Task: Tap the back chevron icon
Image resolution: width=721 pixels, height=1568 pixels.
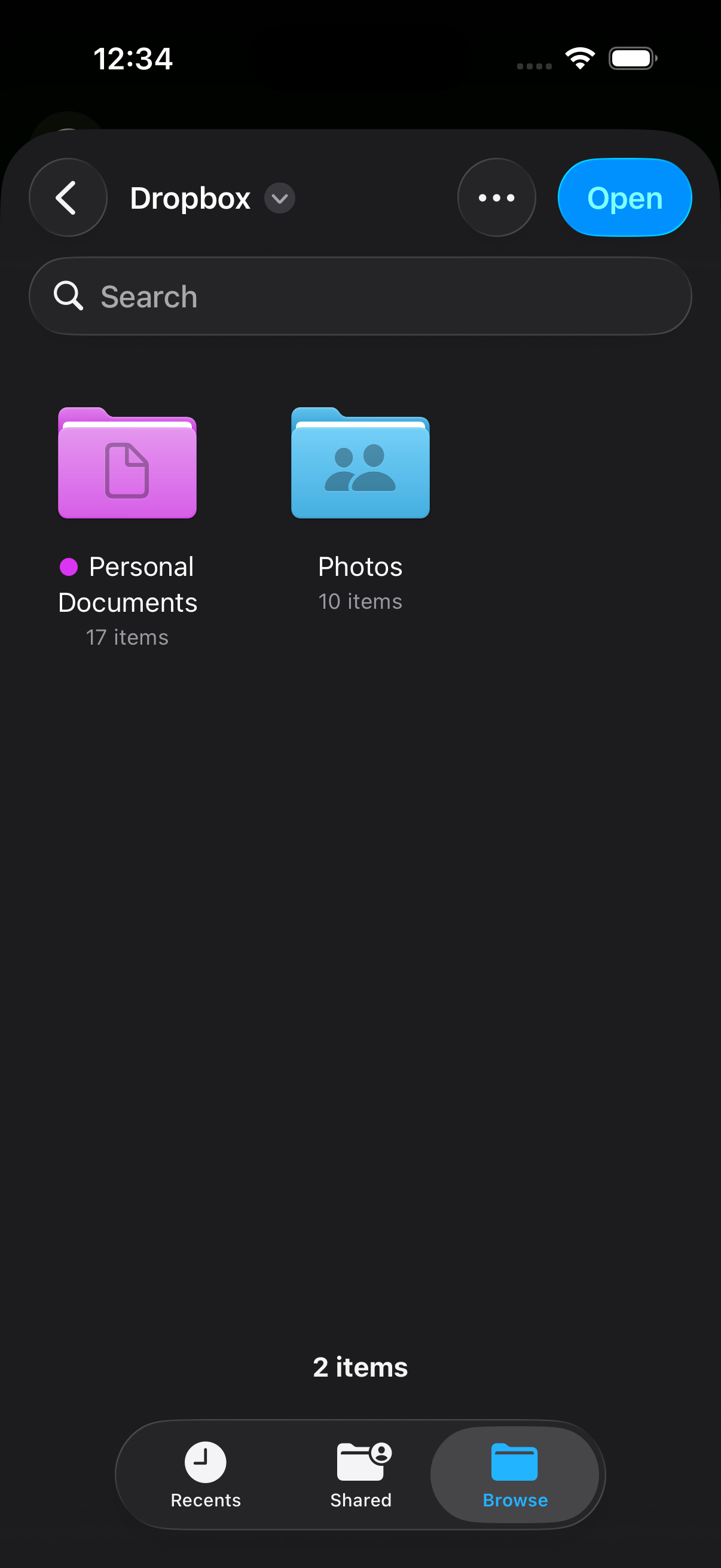Action: pyautogui.click(x=68, y=197)
